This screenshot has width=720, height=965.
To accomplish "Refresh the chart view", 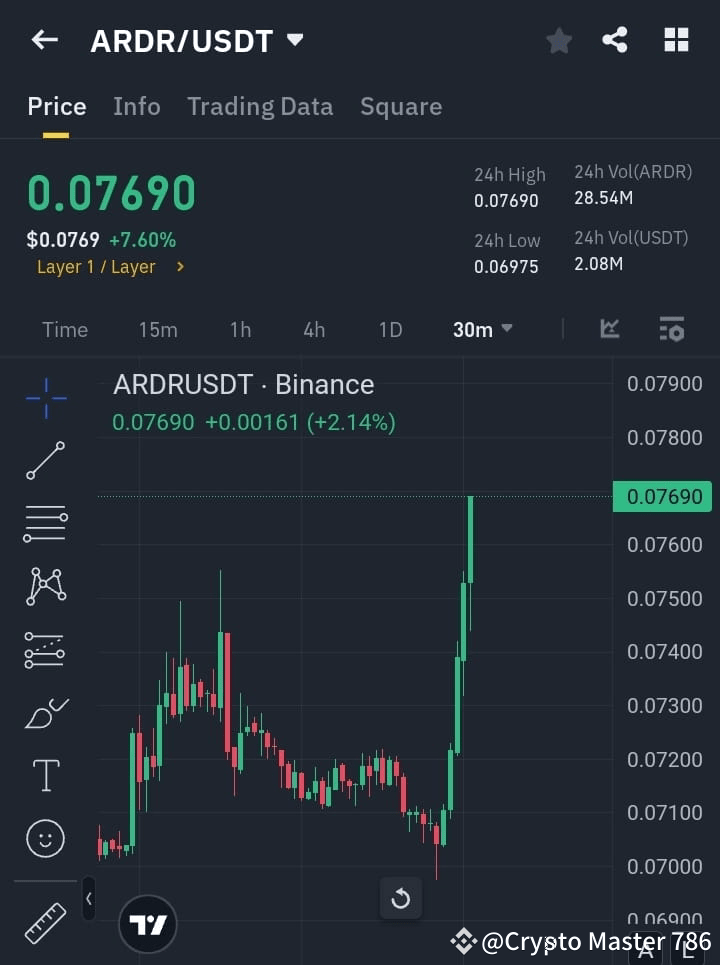I will pyautogui.click(x=401, y=898).
